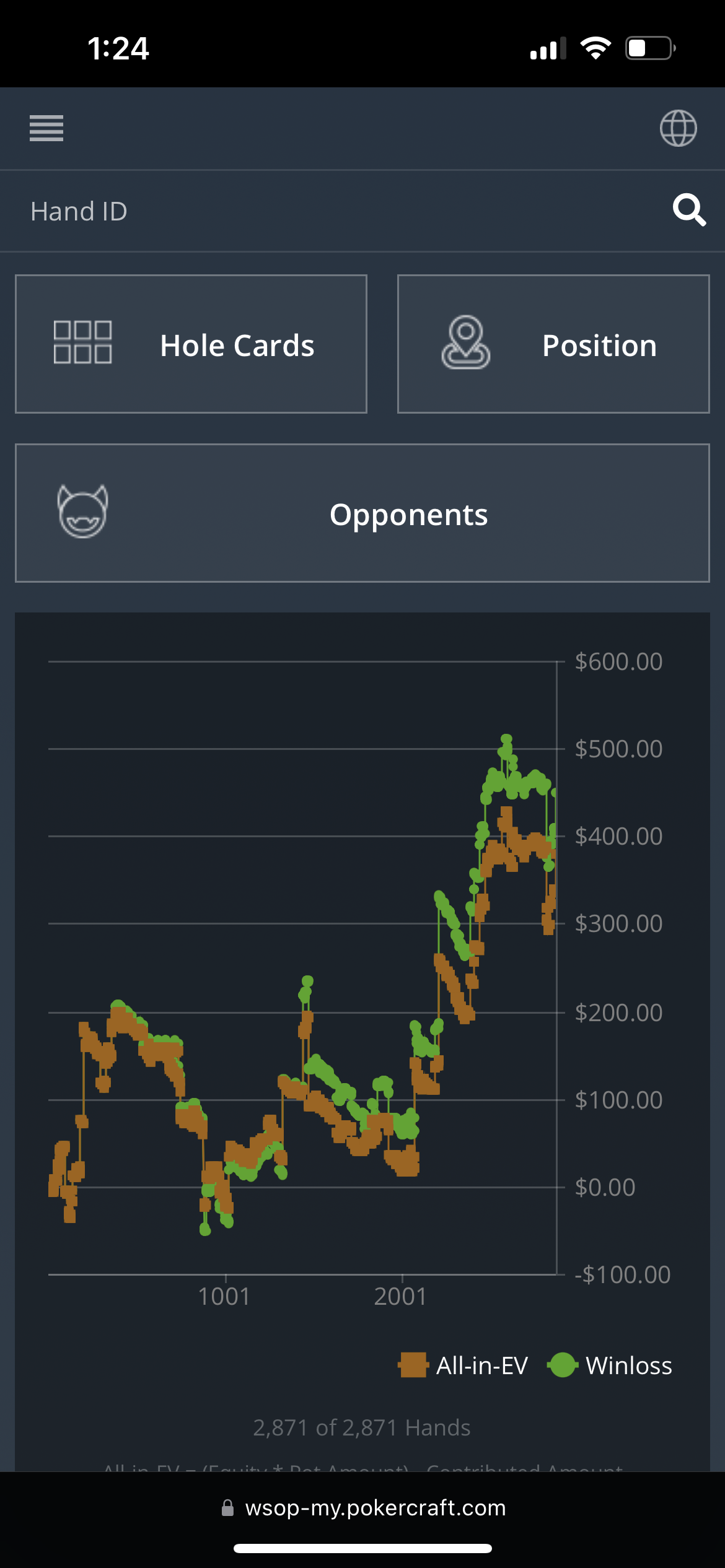The height and width of the screenshot is (1568, 725).
Task: Open the language globe icon
Action: 678,128
